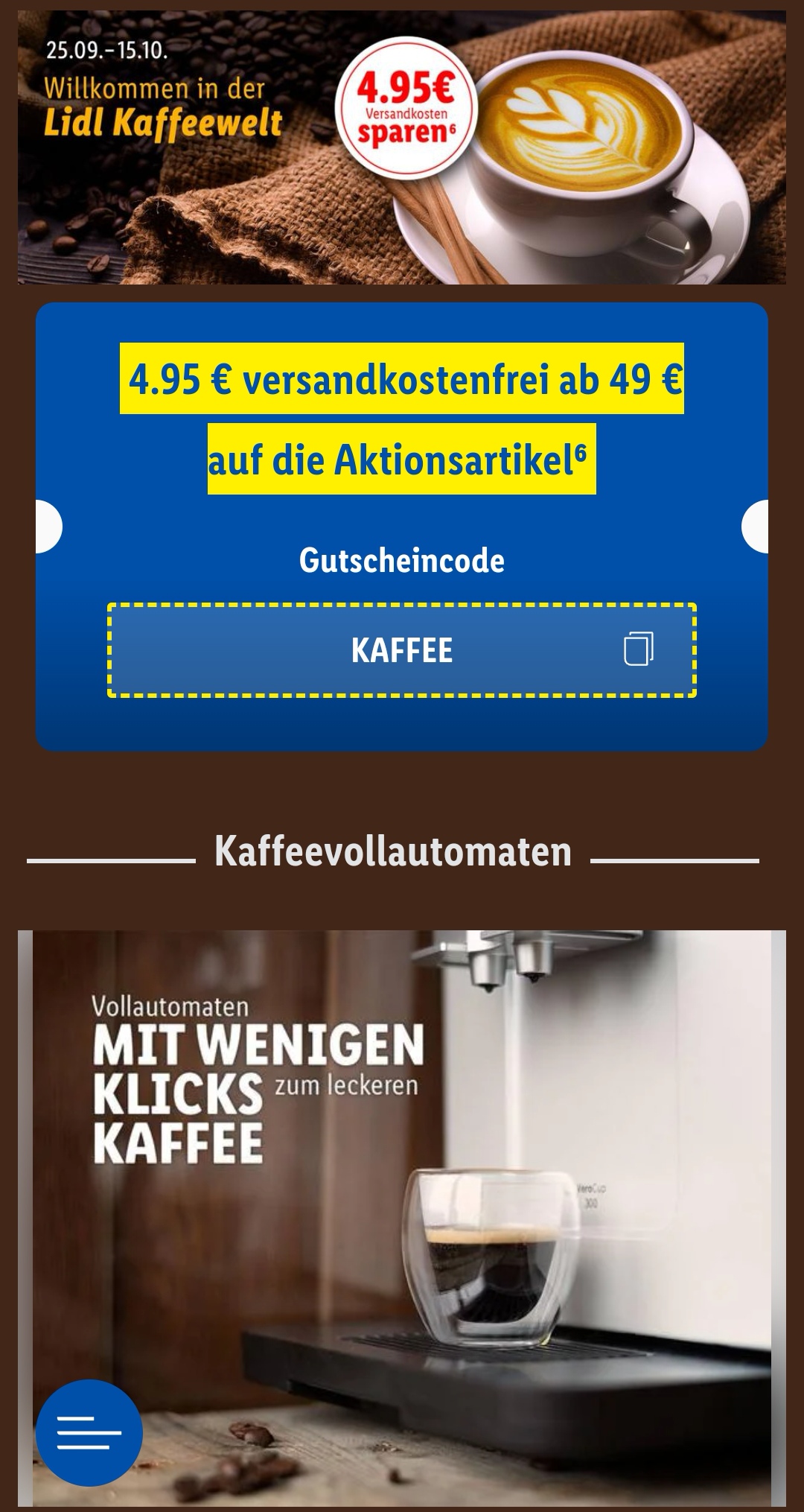Open the blue floating menu button
Viewport: 804px width, 1512px height.
coord(89,1432)
